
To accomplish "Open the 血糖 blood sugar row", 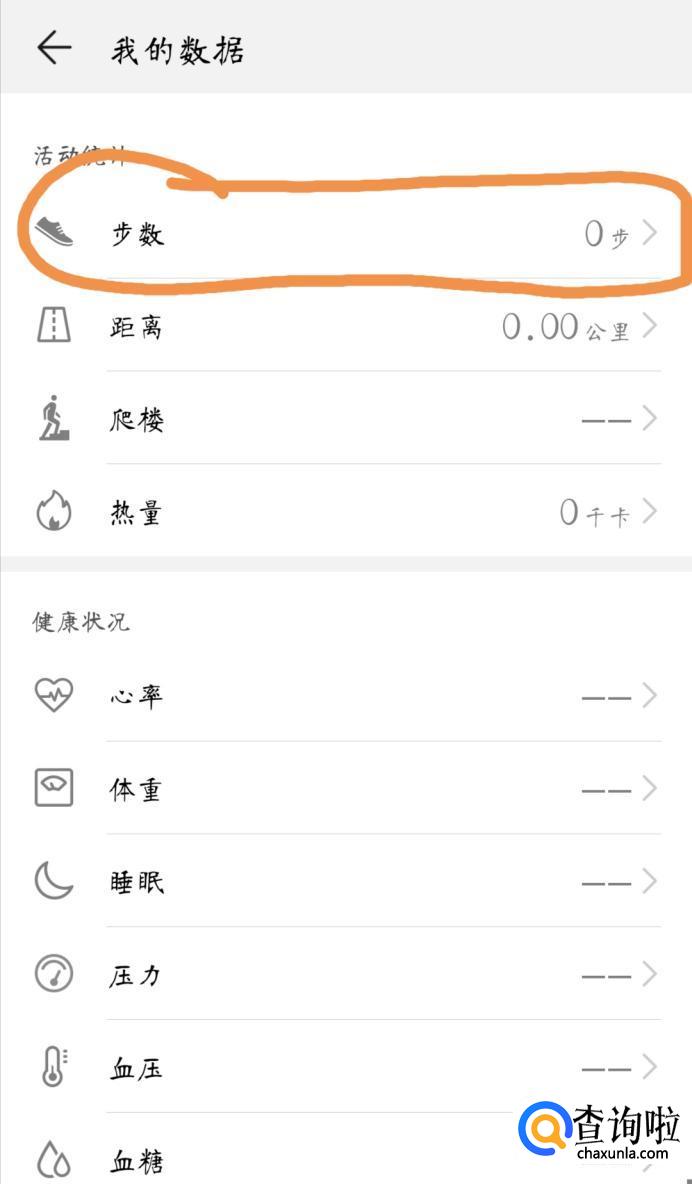I will [300, 1160].
